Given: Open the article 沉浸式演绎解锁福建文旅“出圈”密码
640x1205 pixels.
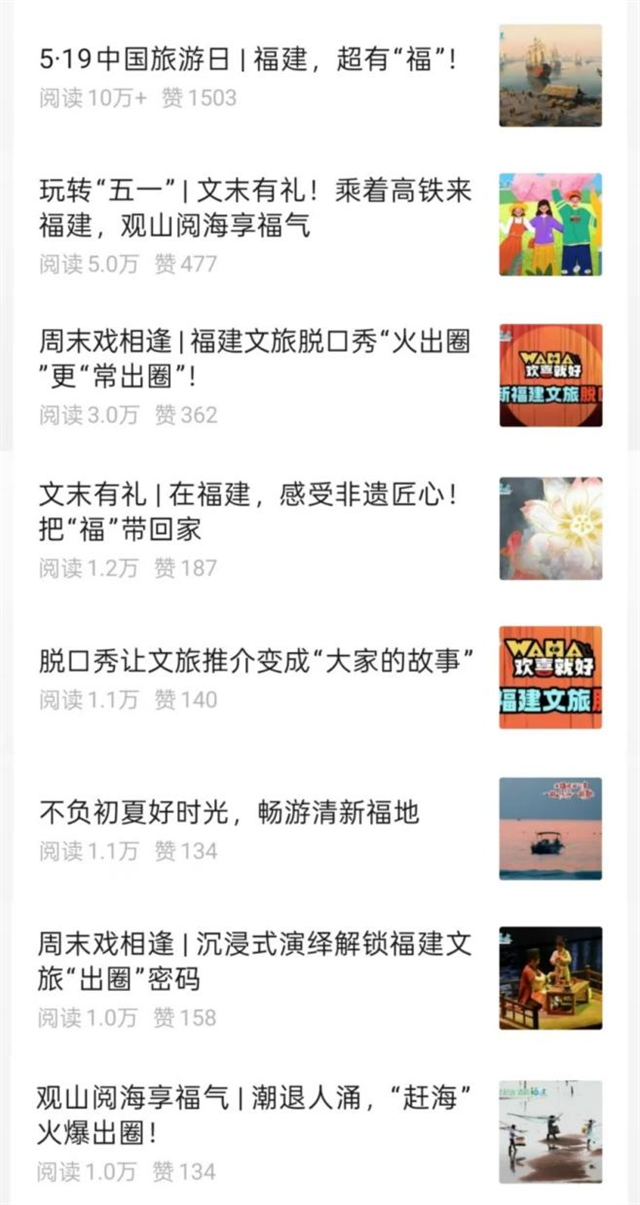Looking at the screenshot, I should pyautogui.click(x=255, y=960).
